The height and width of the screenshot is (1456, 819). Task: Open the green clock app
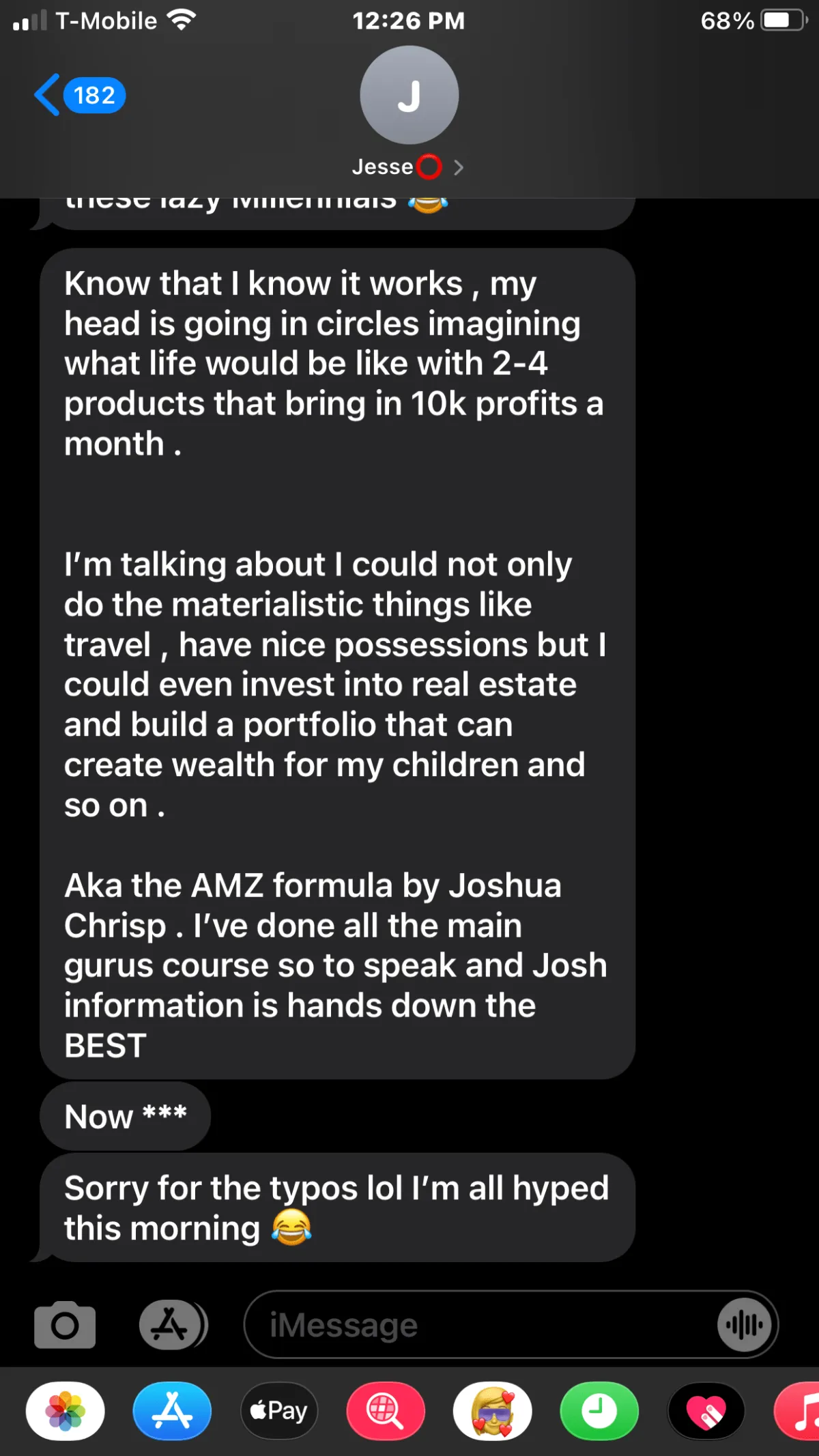(x=599, y=1411)
